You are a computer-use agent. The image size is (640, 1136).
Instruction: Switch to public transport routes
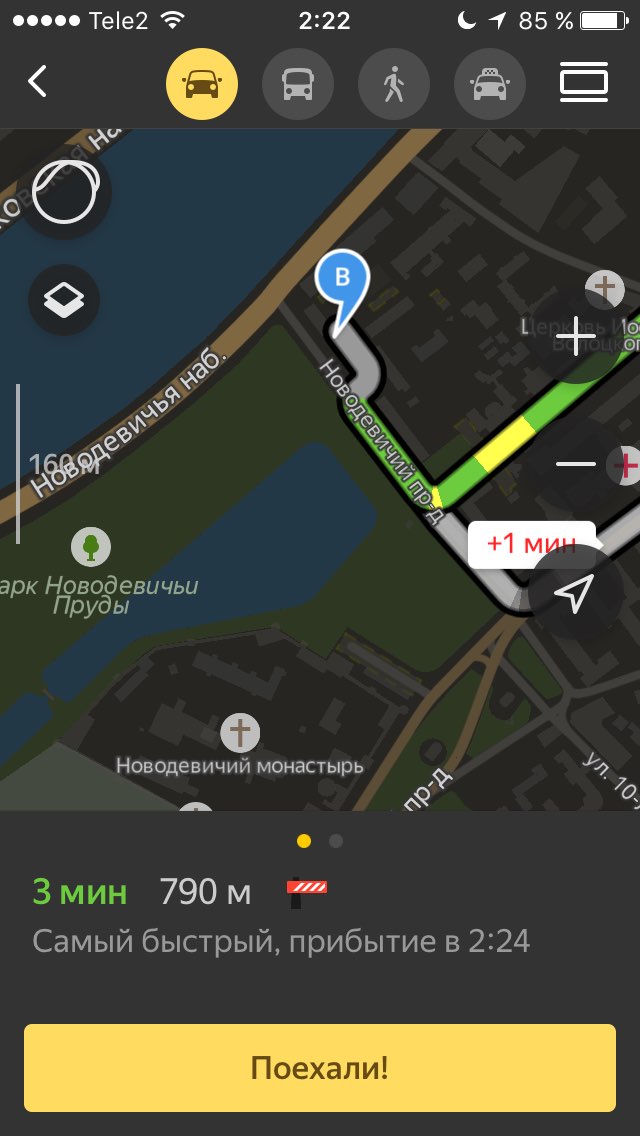[x=298, y=84]
